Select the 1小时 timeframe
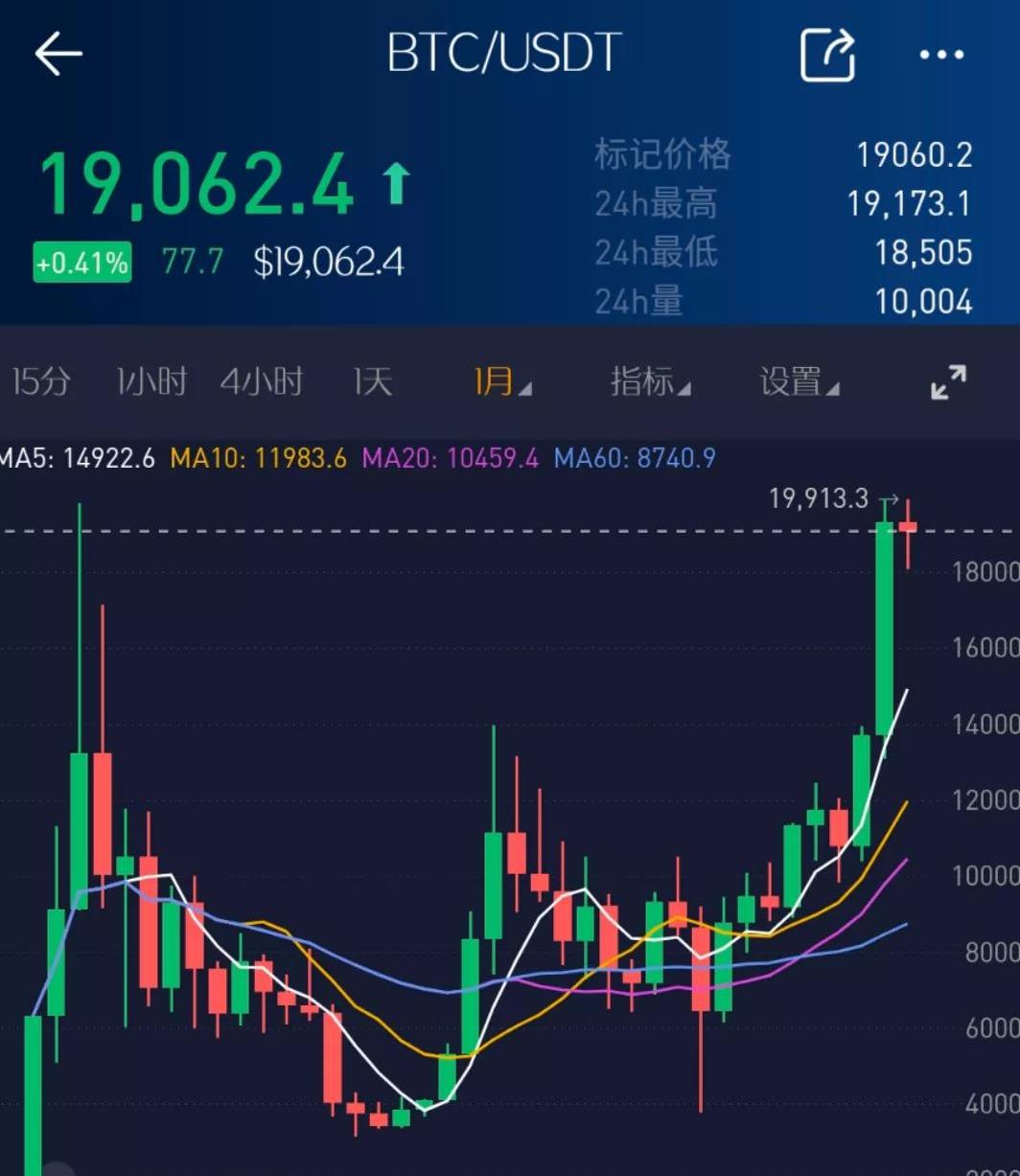This screenshot has height=1176, width=1020. tap(151, 382)
